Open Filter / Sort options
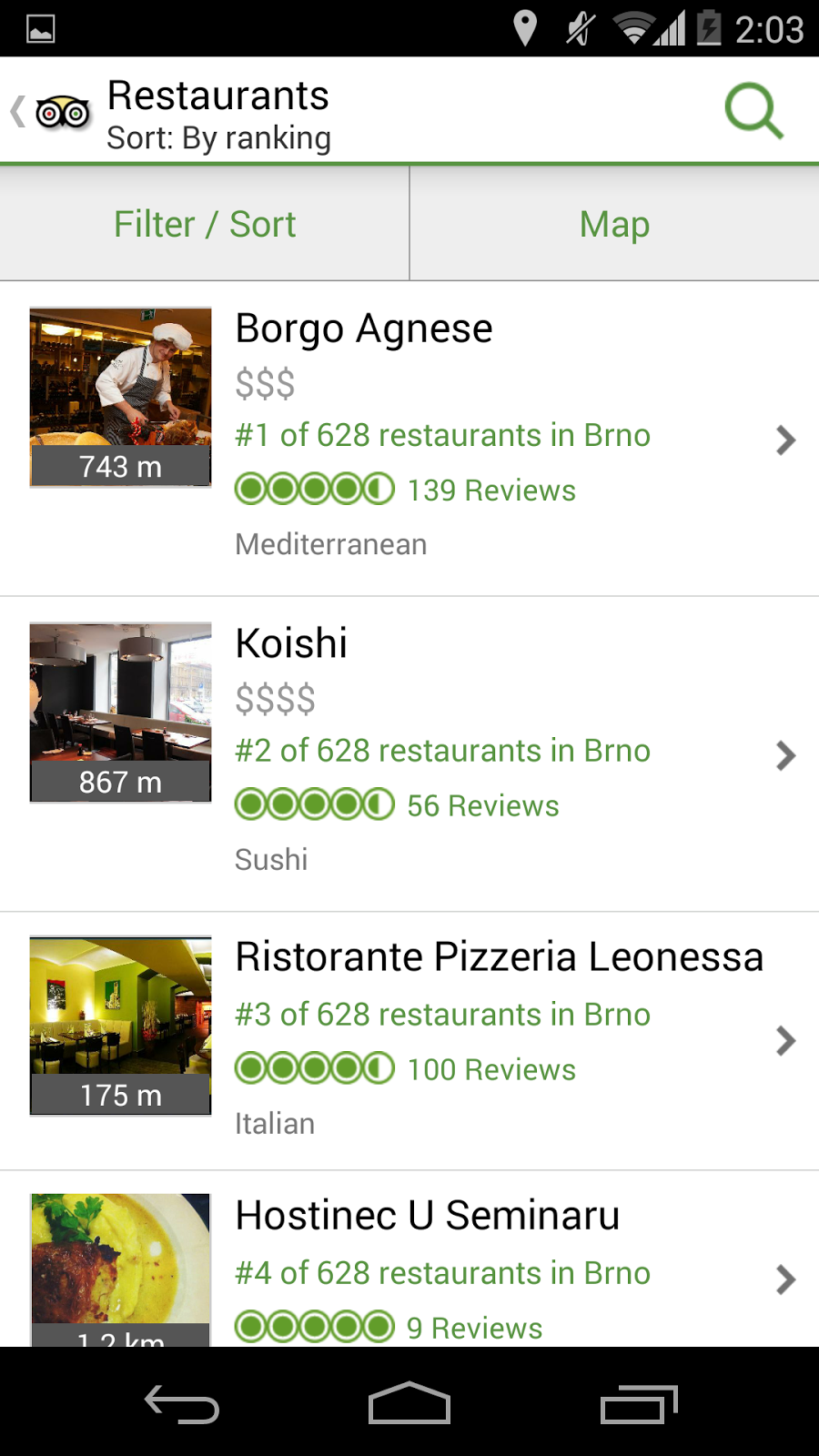 pyautogui.click(x=205, y=224)
